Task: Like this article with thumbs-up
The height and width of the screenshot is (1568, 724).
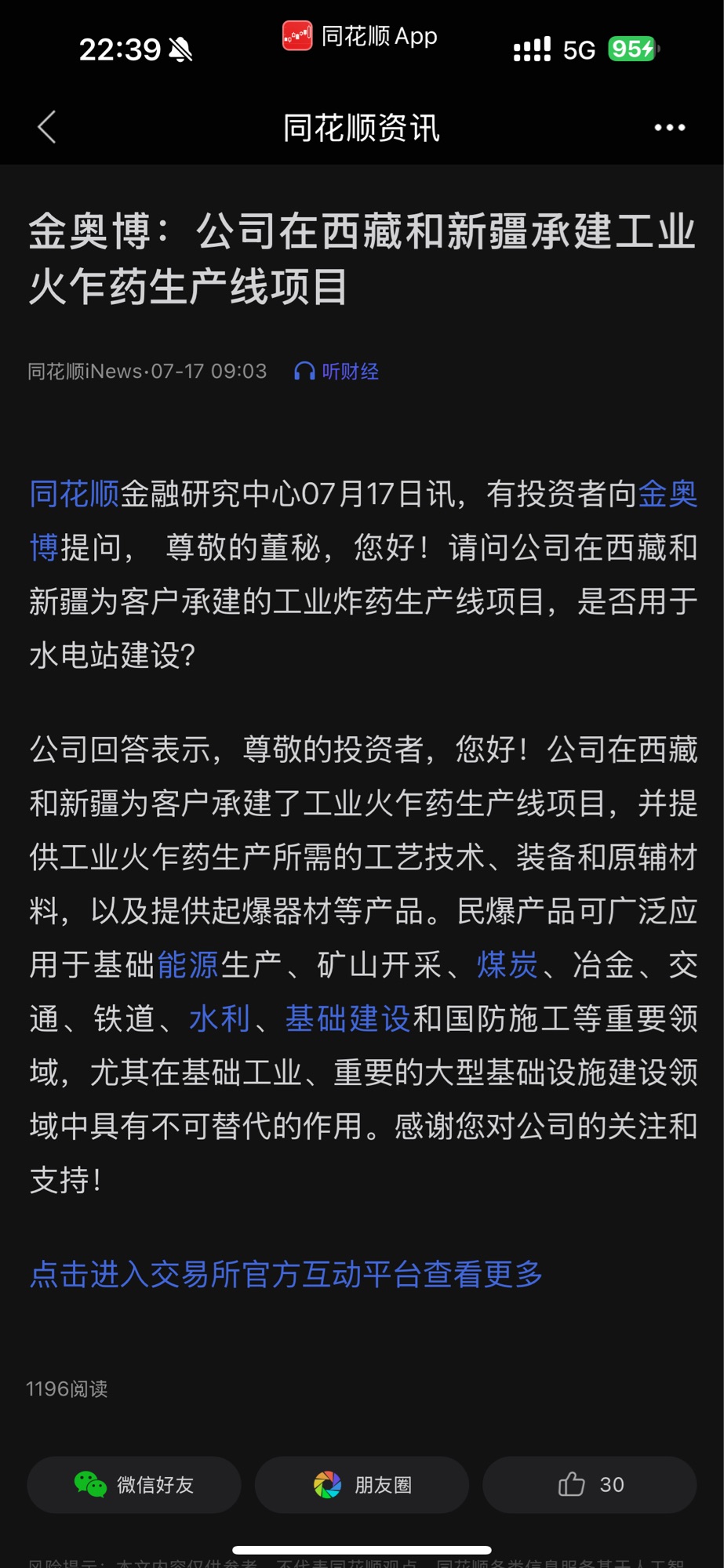Action: click(x=590, y=1485)
